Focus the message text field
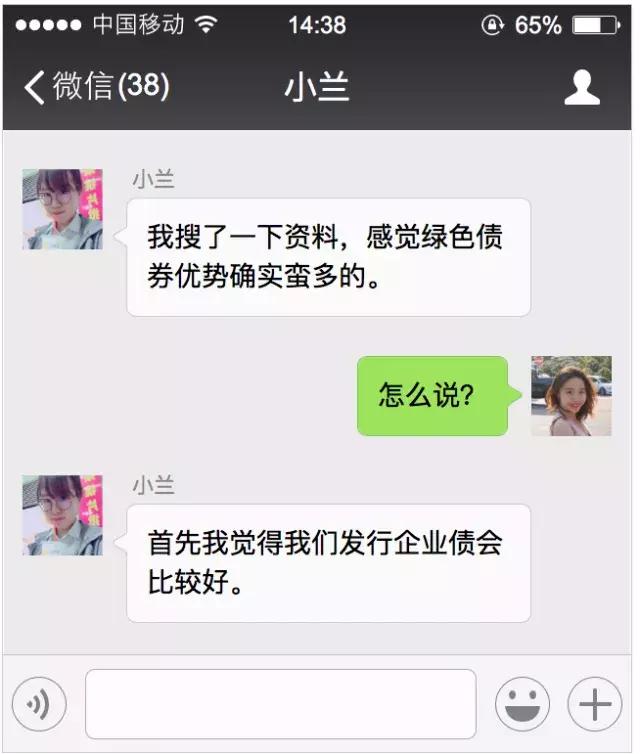This screenshot has width=640, height=754. click(280, 704)
